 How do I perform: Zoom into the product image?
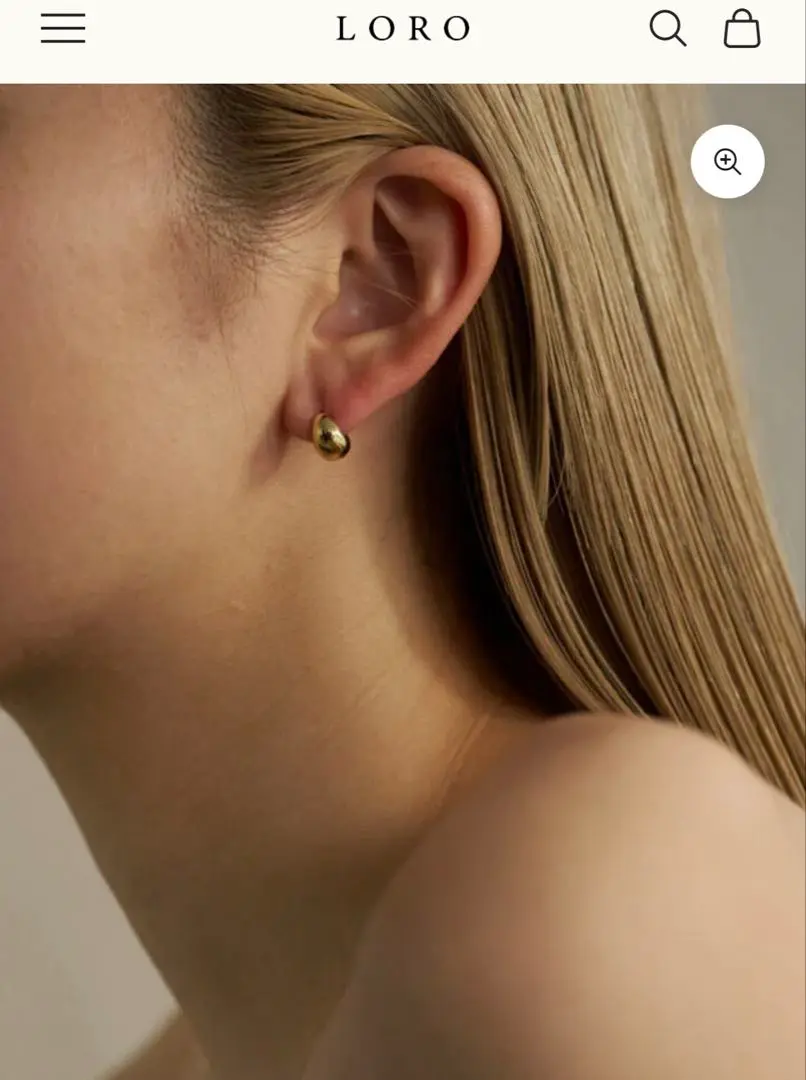[728, 162]
